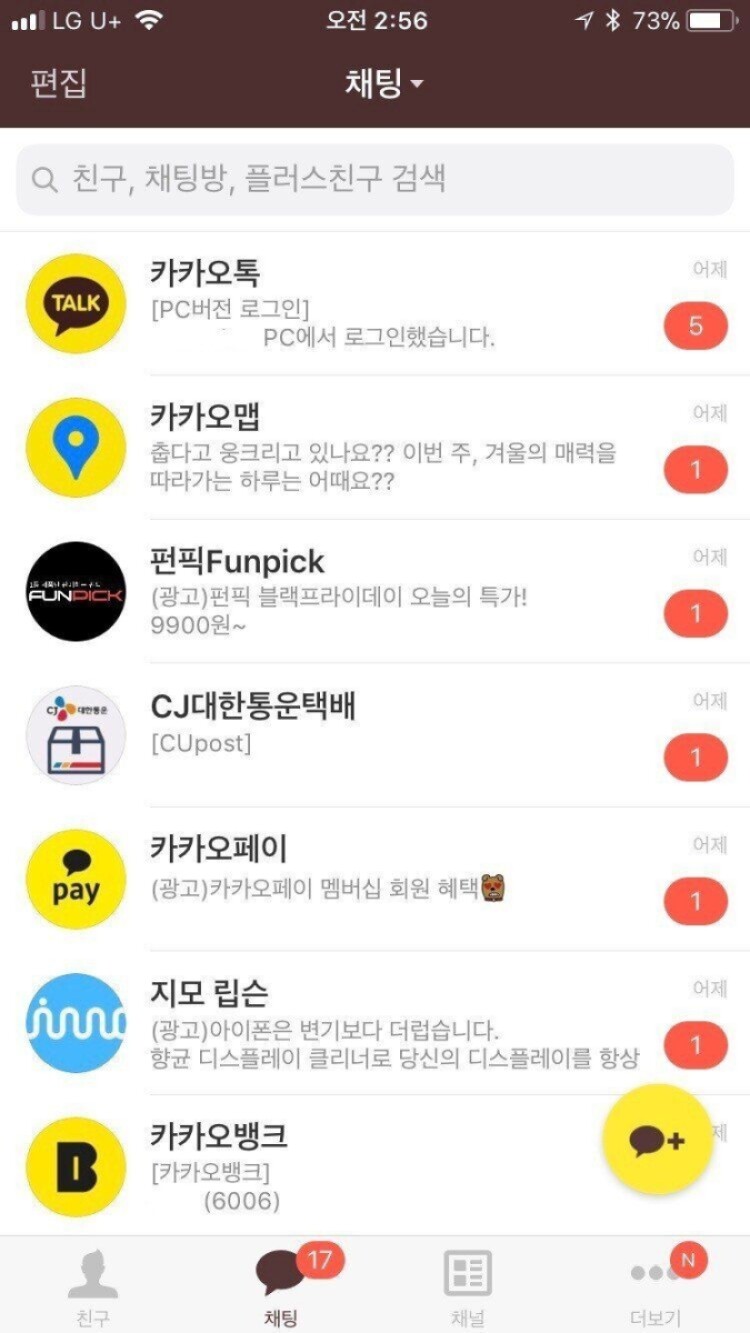Tap the new chat floating yellow button
This screenshot has height=1333, width=750.
657,1139
